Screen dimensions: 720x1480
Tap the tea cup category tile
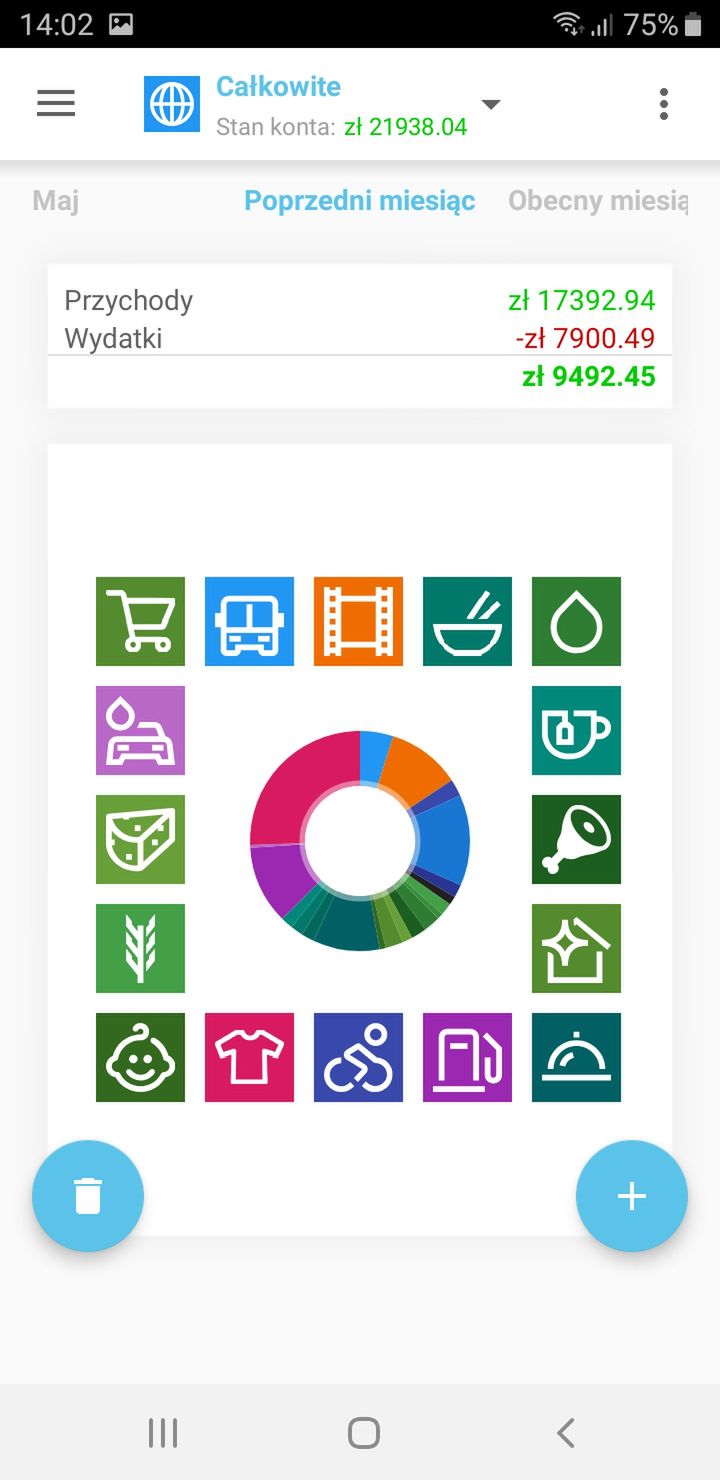pos(577,730)
